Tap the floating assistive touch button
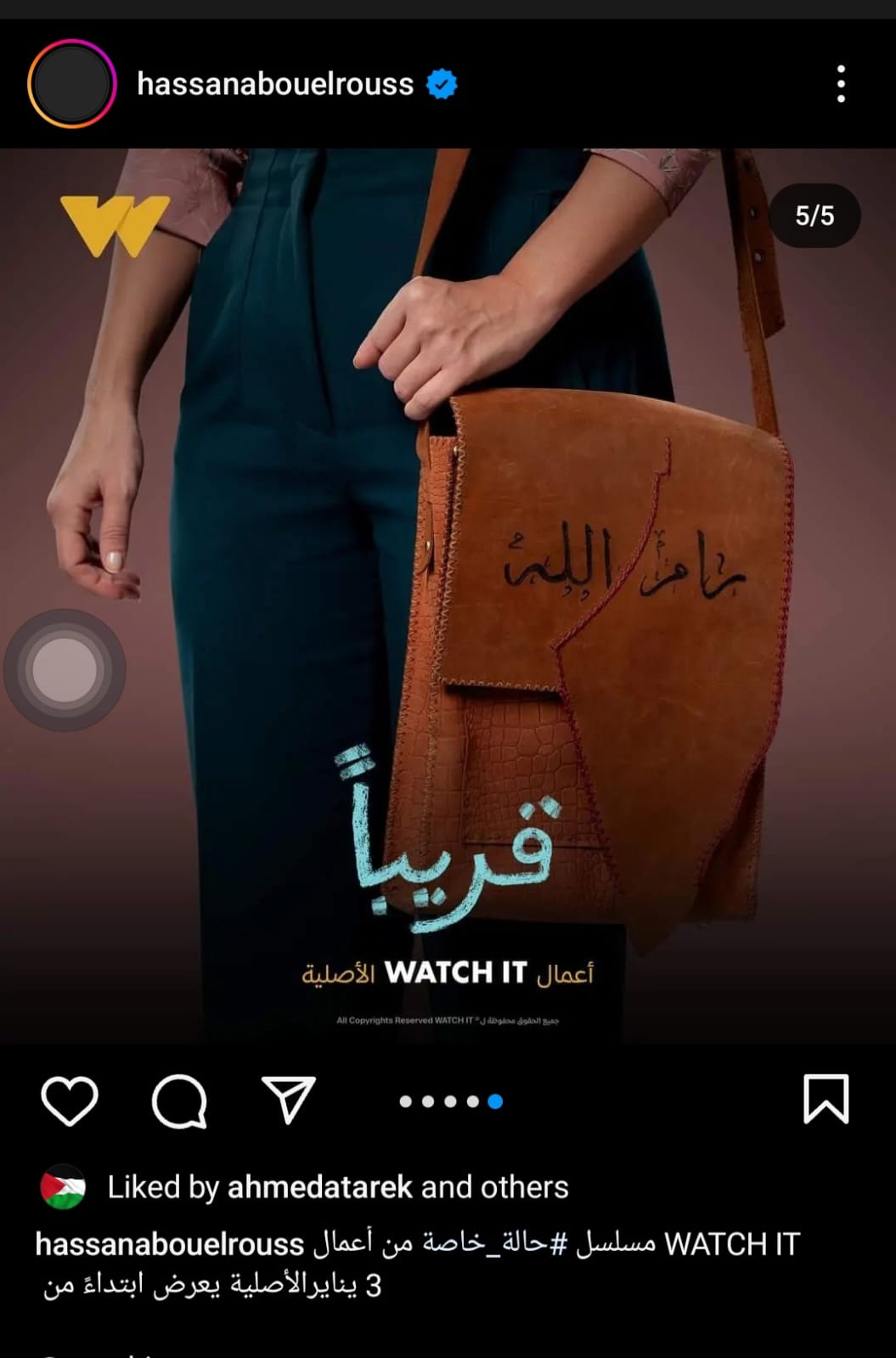This screenshot has width=896, height=1358. point(65,670)
